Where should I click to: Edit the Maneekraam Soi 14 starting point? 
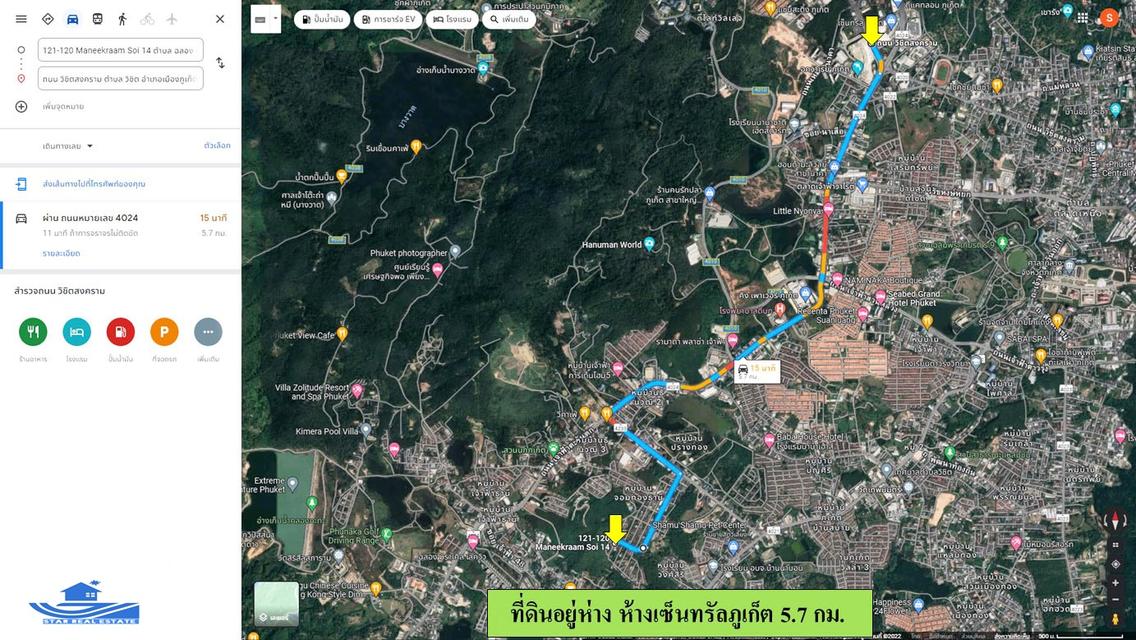click(120, 50)
